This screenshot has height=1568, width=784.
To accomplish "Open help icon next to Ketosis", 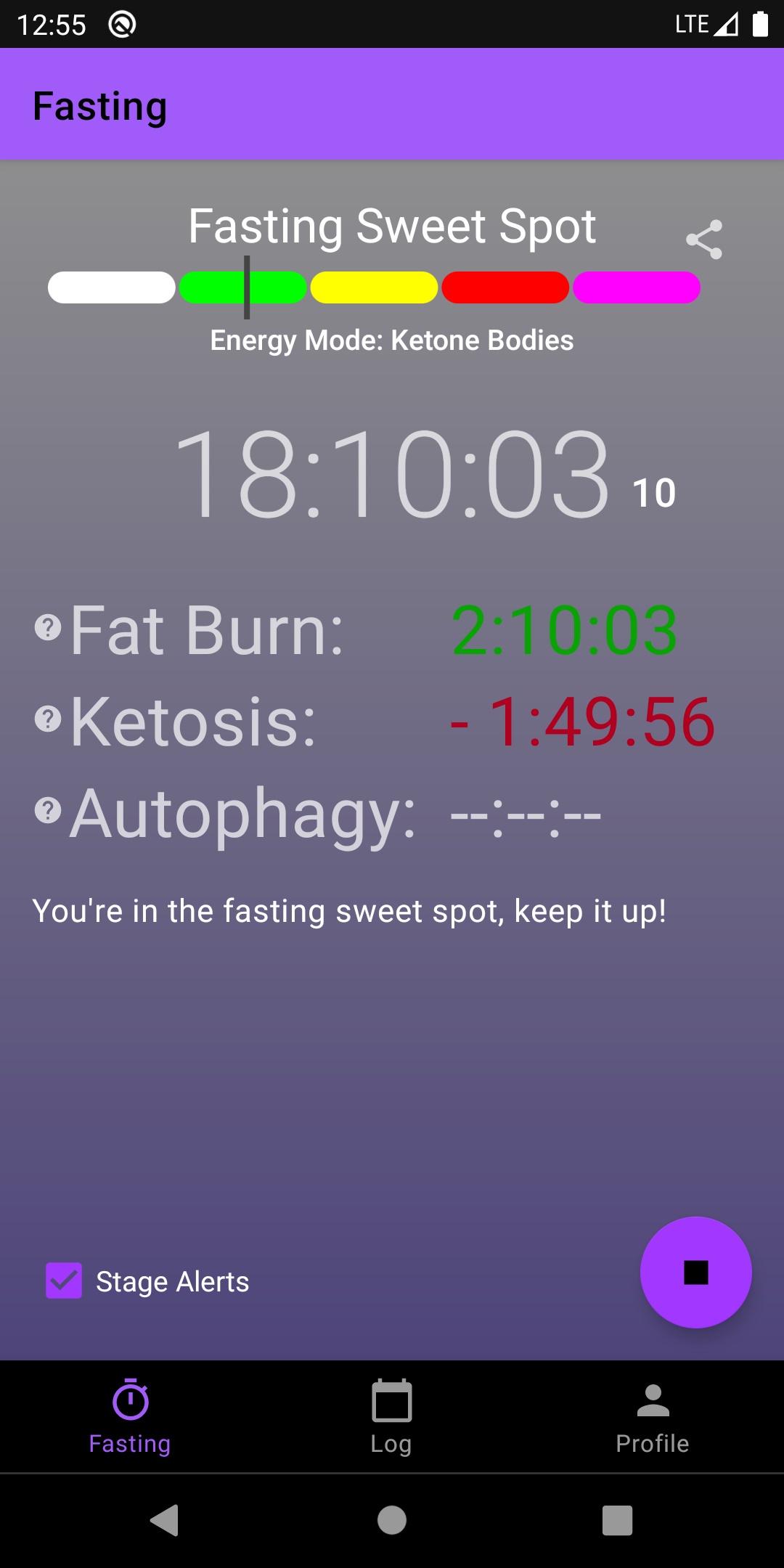I will (x=48, y=719).
